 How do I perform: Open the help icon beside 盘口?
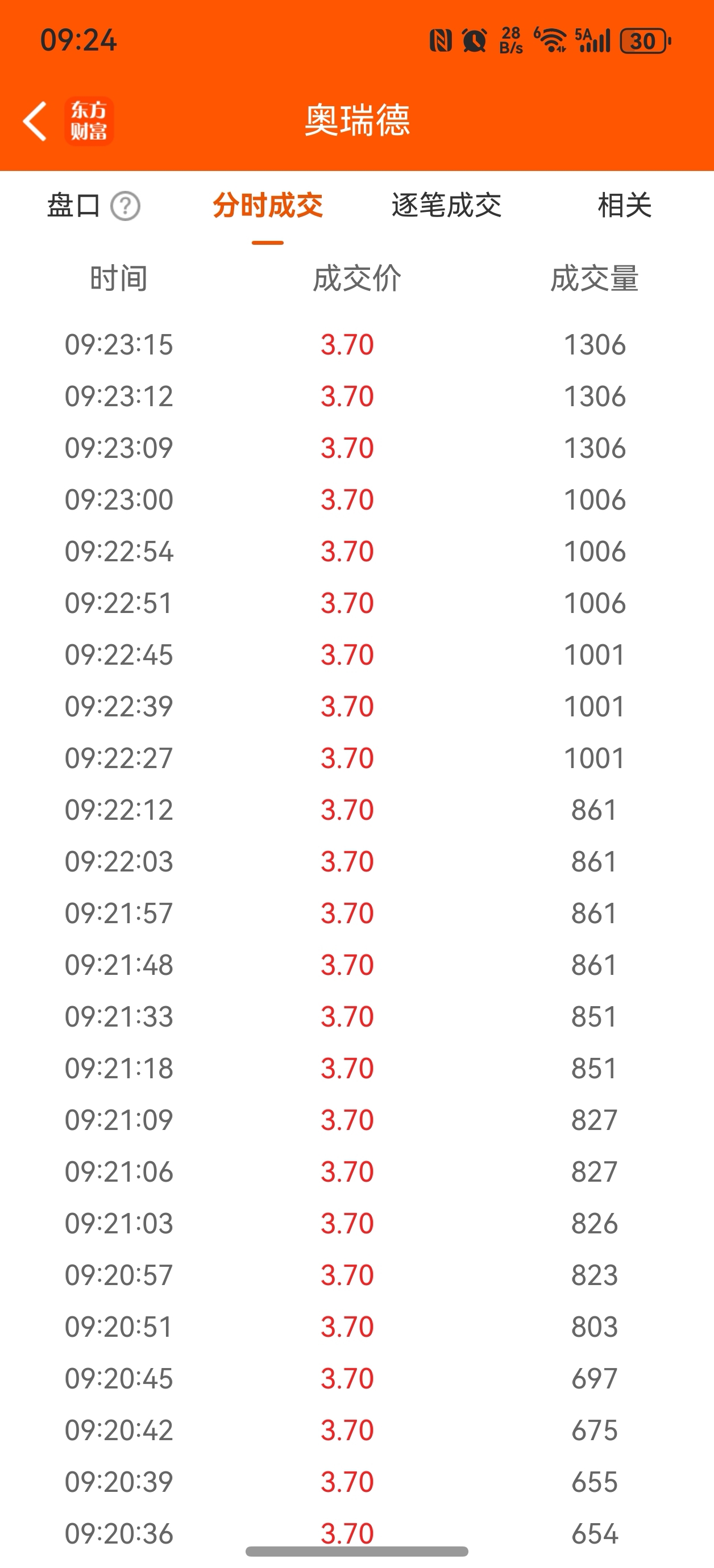[126, 206]
